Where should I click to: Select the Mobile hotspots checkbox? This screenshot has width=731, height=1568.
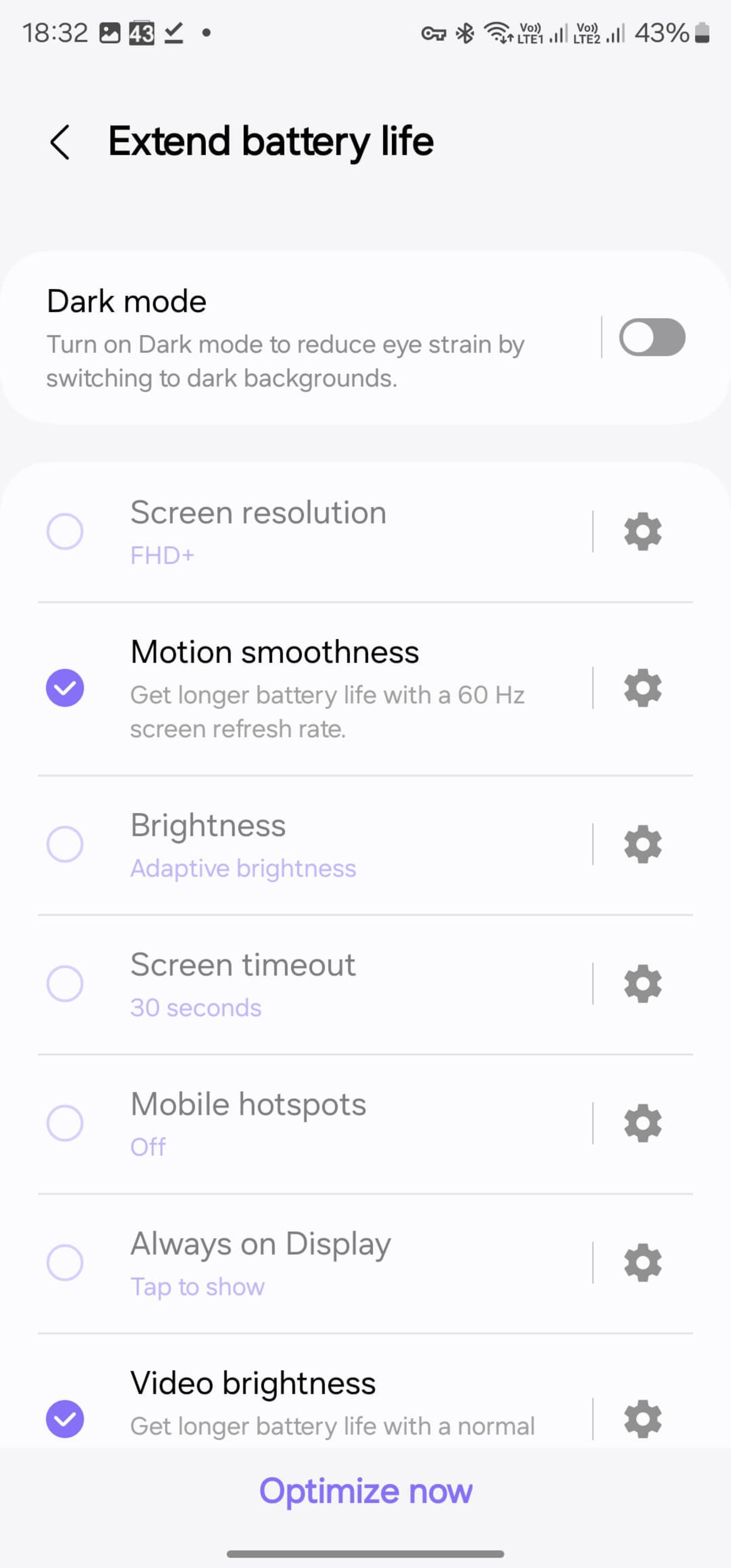pyautogui.click(x=65, y=1123)
